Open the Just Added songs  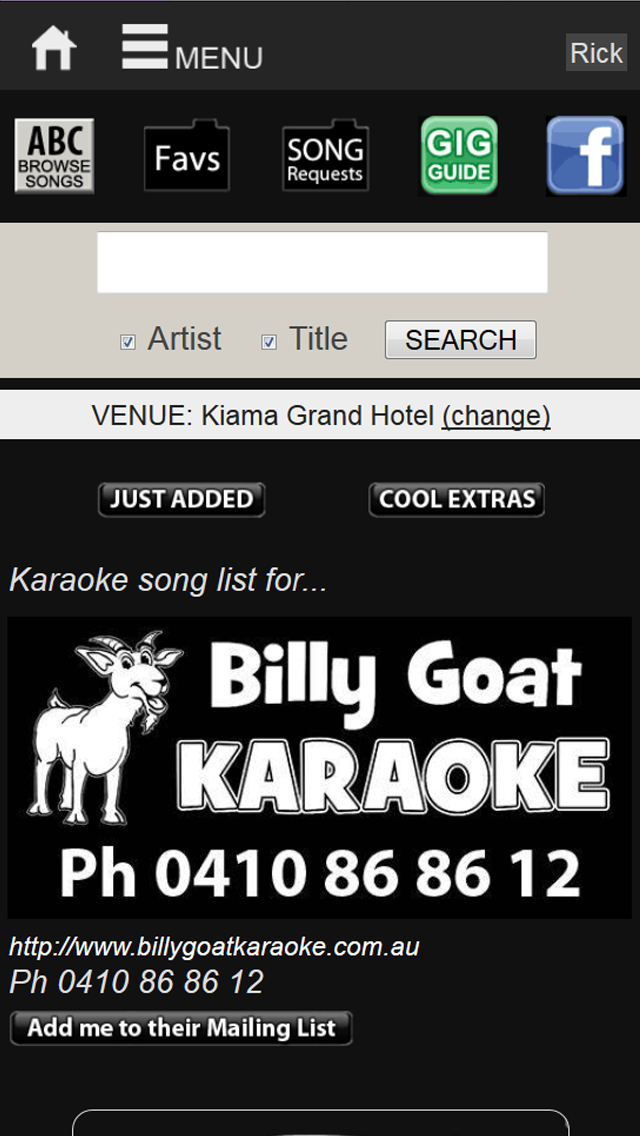tap(182, 500)
